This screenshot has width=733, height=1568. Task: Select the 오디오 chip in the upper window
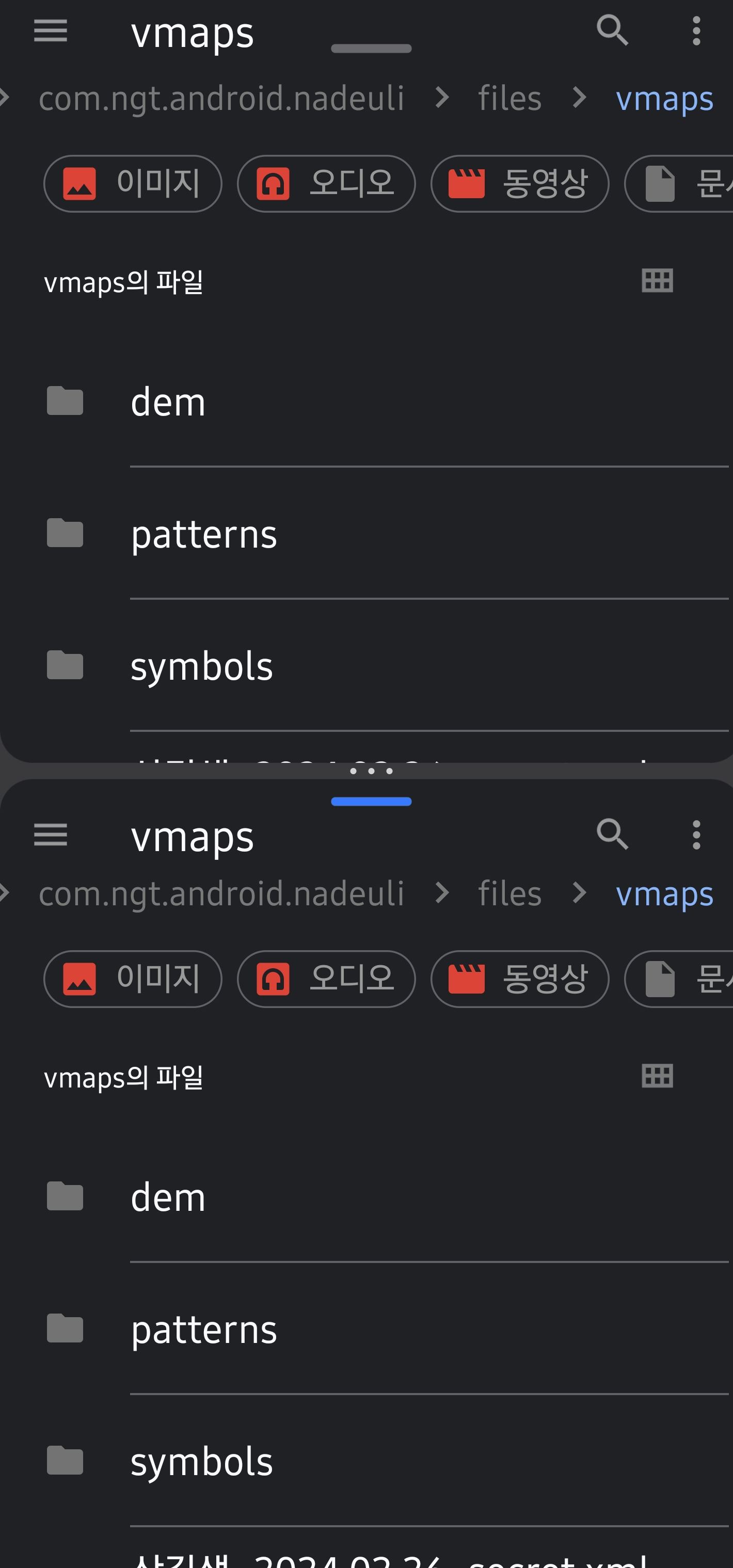pyautogui.click(x=326, y=183)
